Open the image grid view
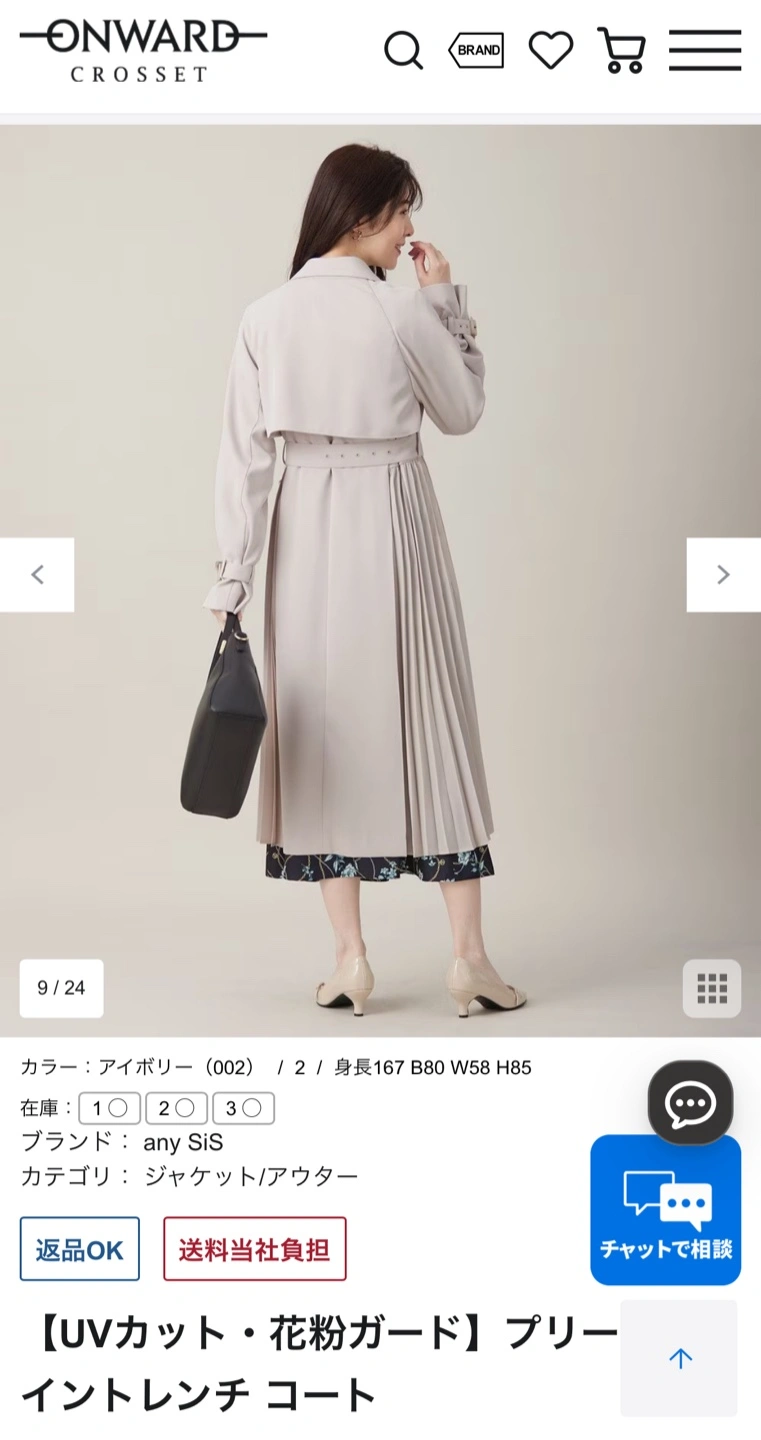 pos(712,988)
